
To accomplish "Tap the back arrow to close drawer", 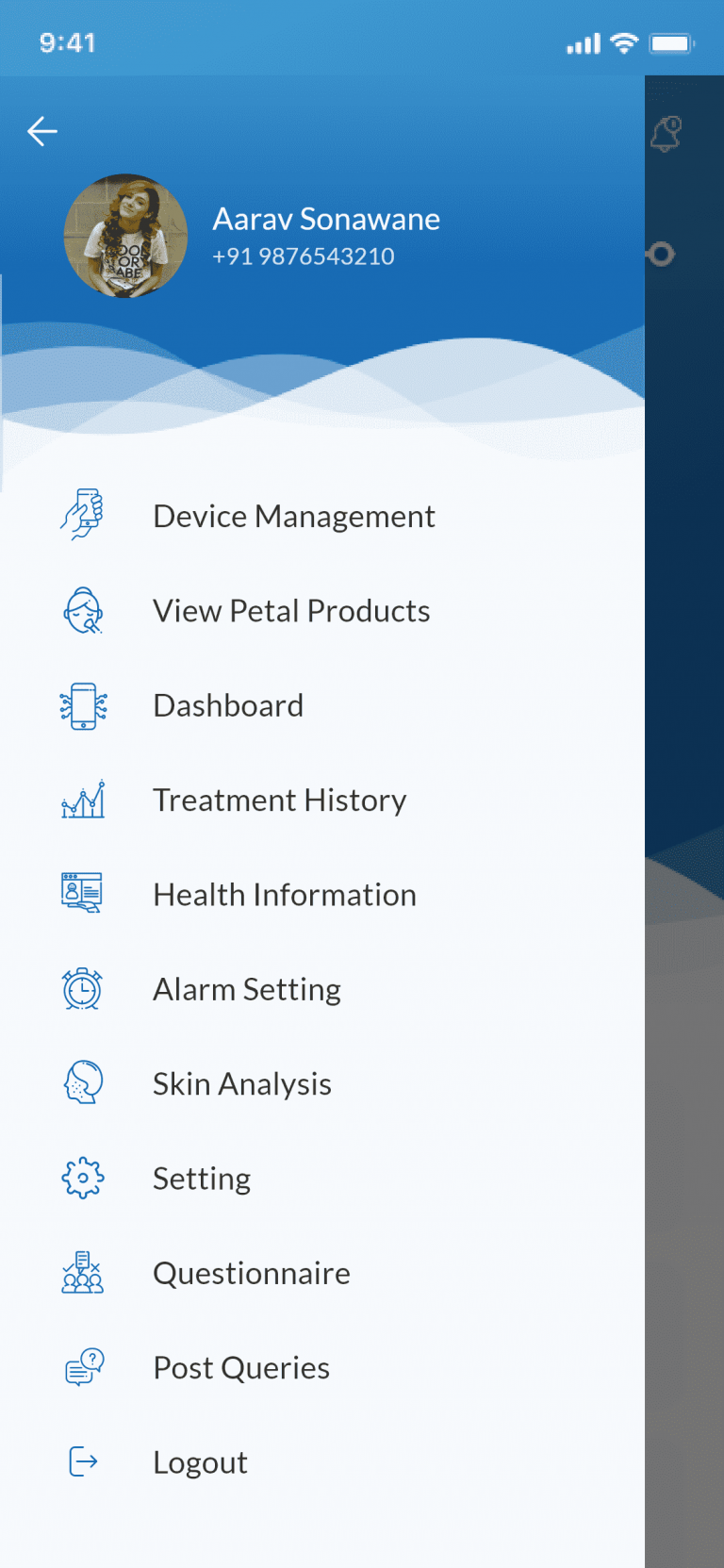I will point(42,131).
